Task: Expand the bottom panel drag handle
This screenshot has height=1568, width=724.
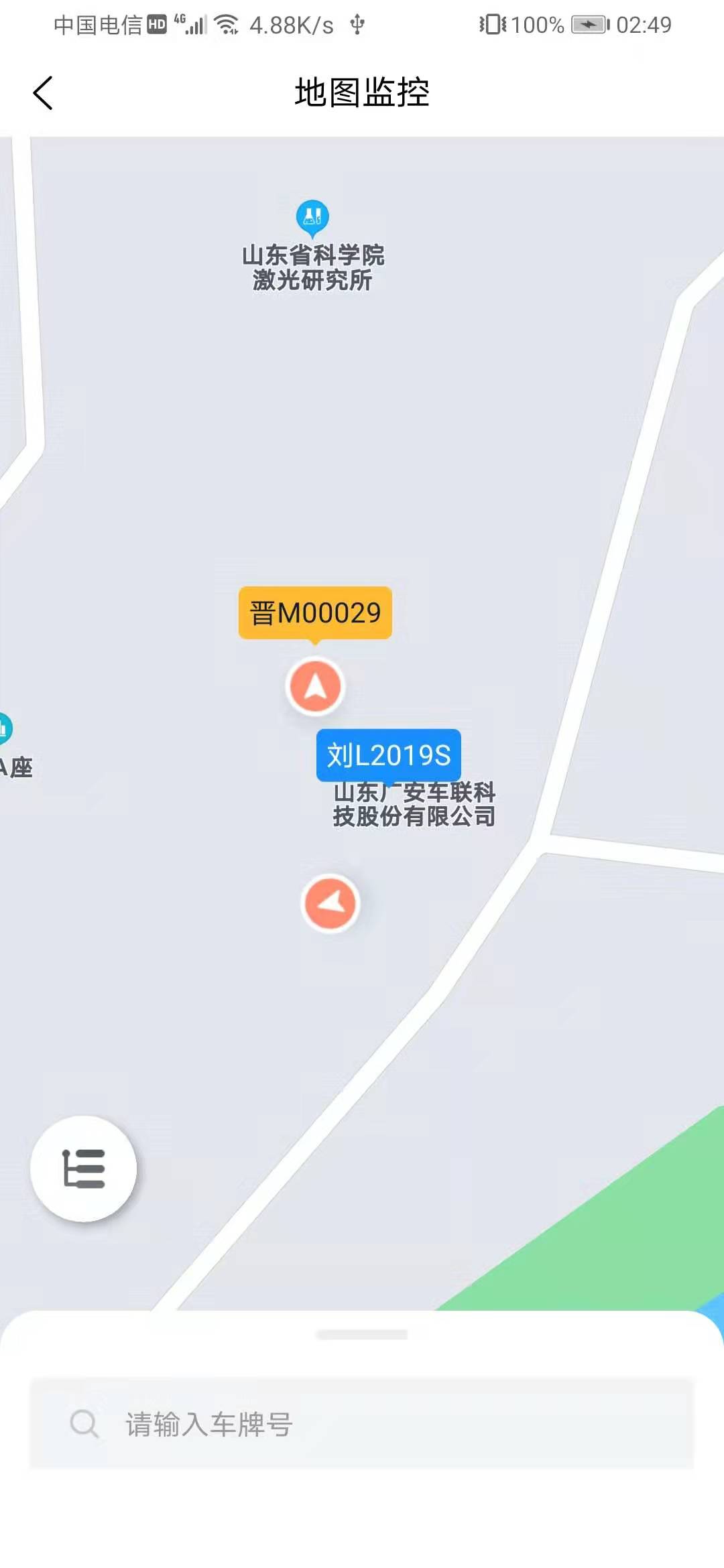Action: (362, 1334)
